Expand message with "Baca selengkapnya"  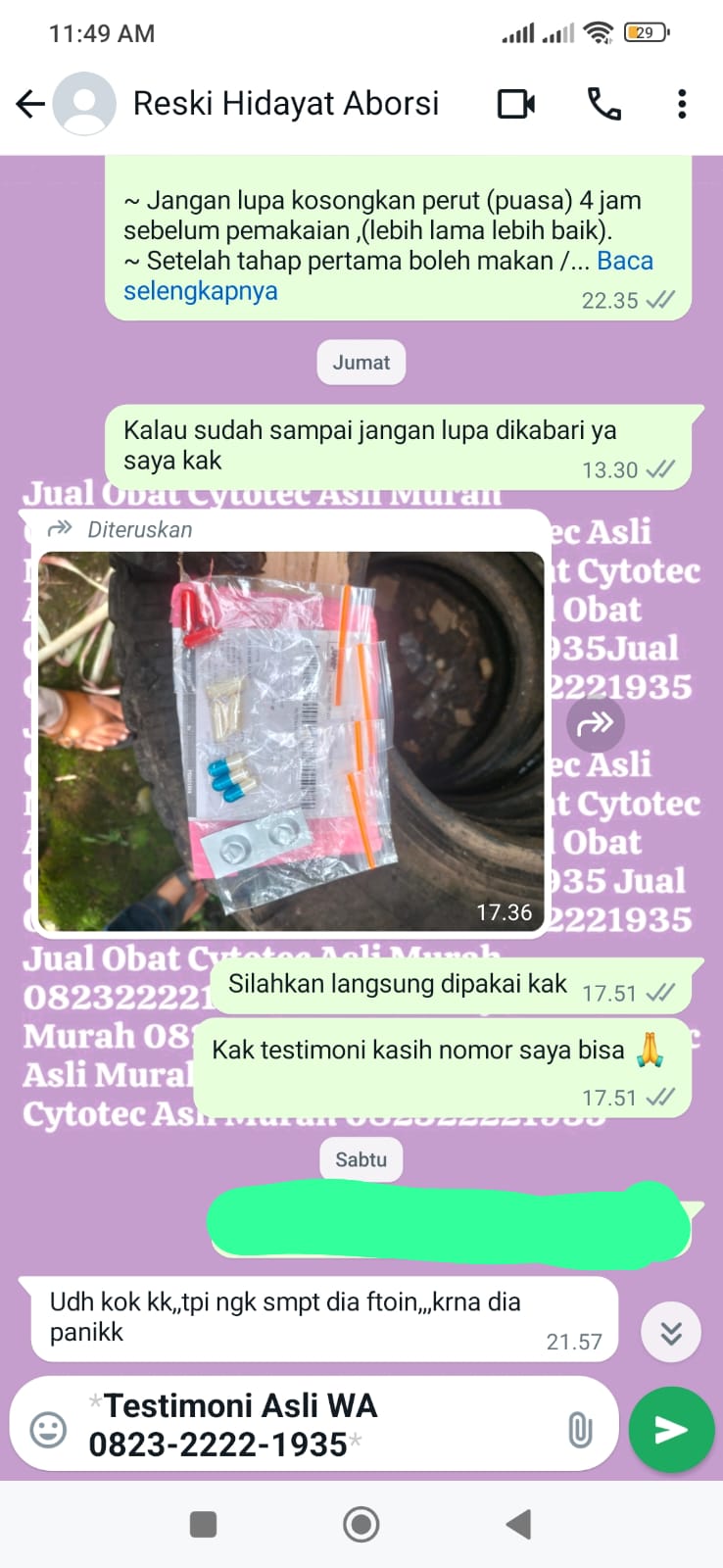click(x=201, y=291)
